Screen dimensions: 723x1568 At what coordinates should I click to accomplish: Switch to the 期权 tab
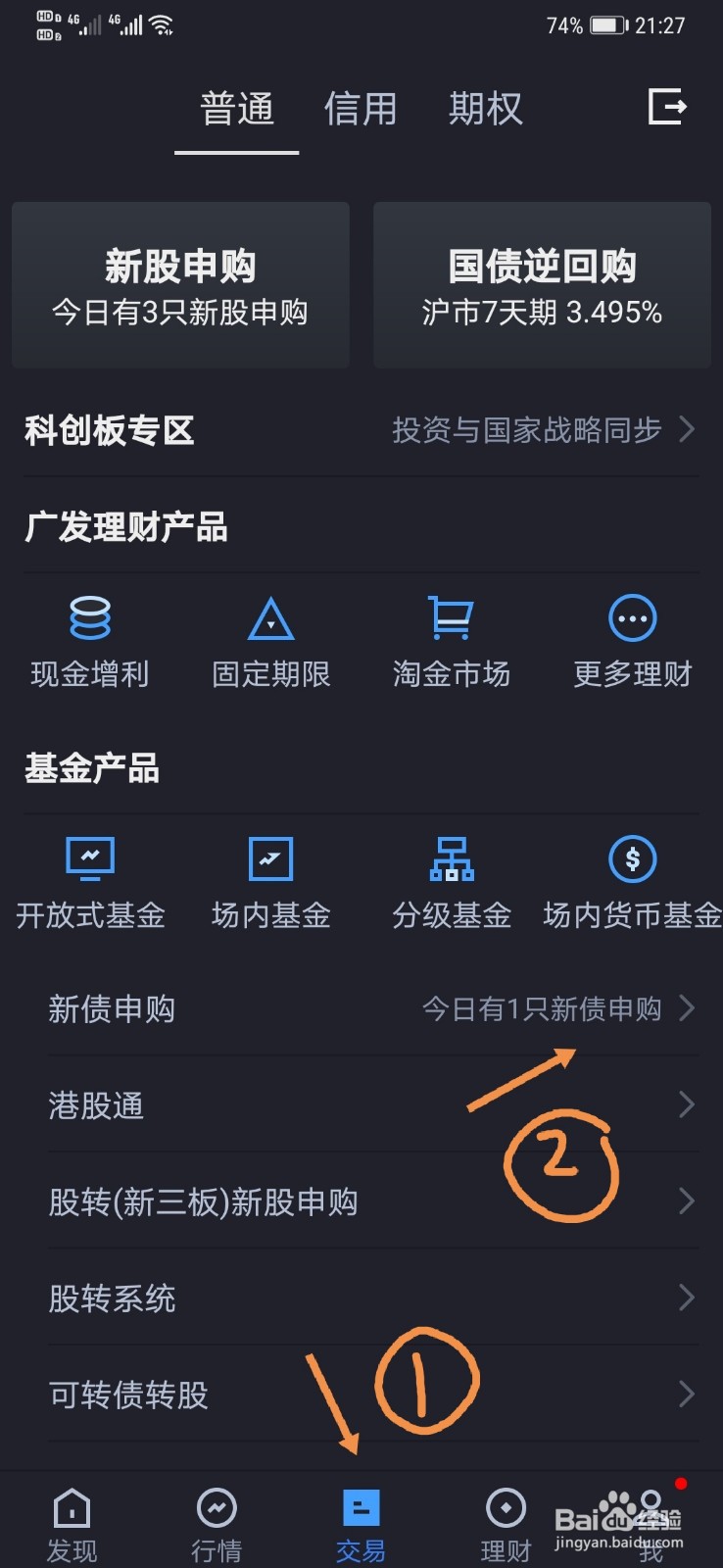pyautogui.click(x=485, y=109)
